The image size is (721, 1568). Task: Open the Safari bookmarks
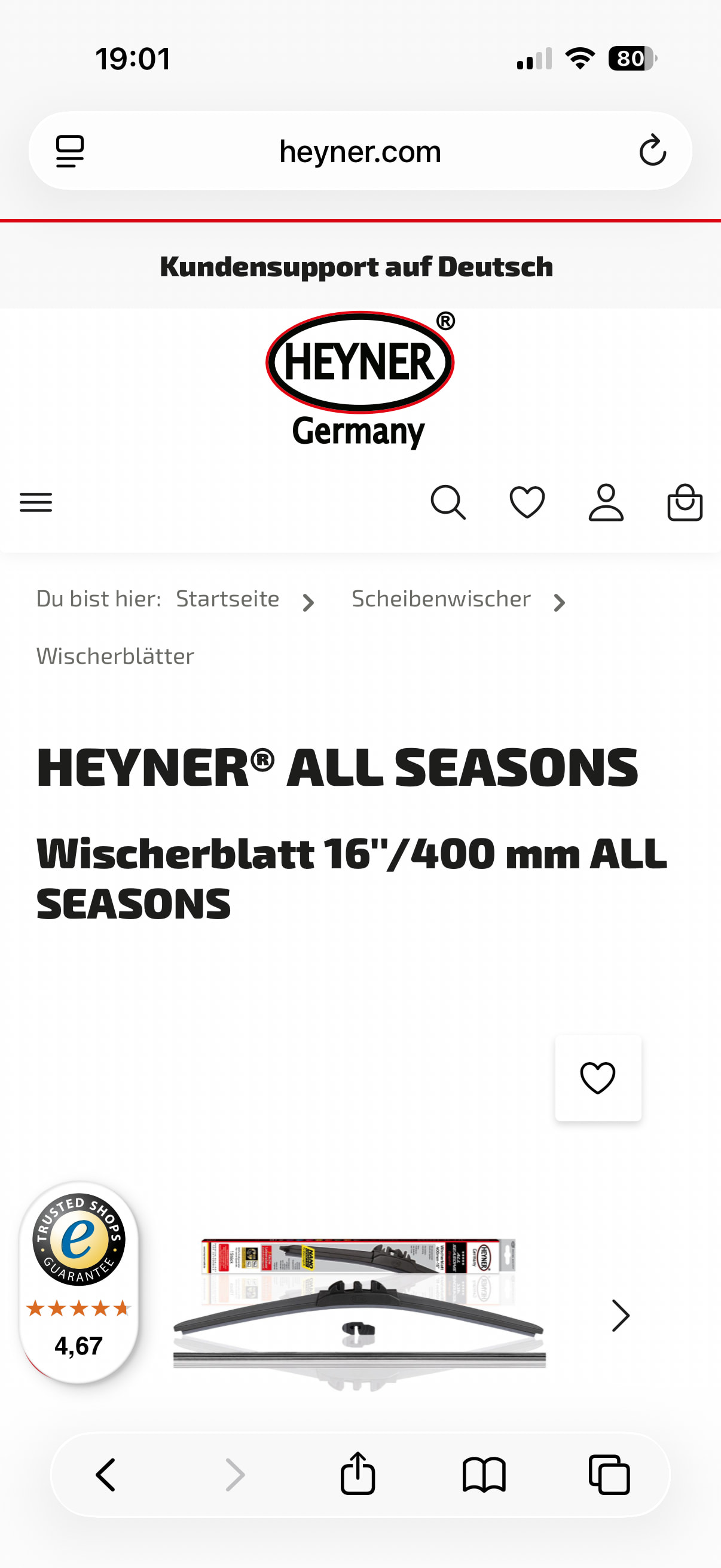[484, 1475]
